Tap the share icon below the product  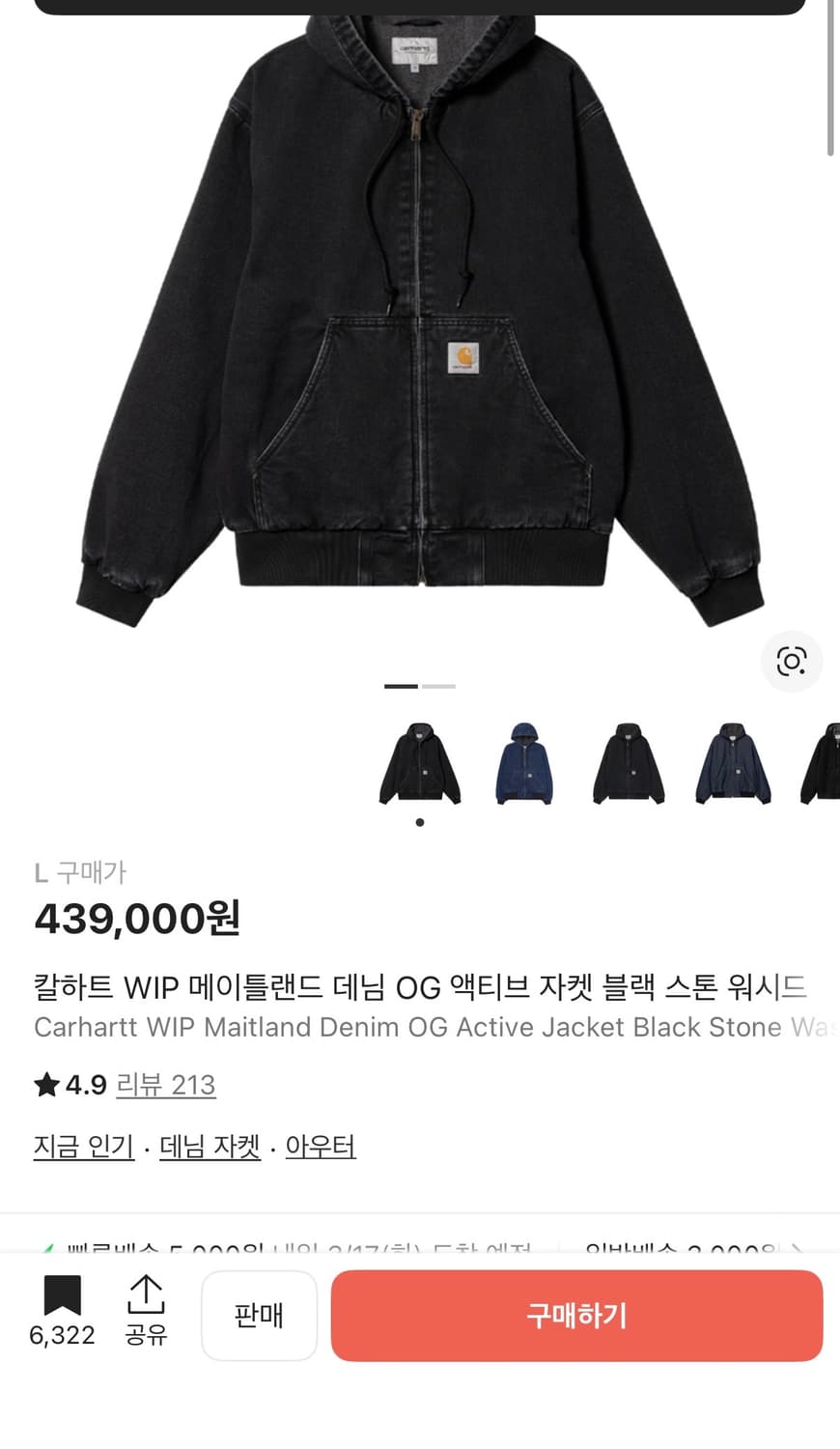147,1294
